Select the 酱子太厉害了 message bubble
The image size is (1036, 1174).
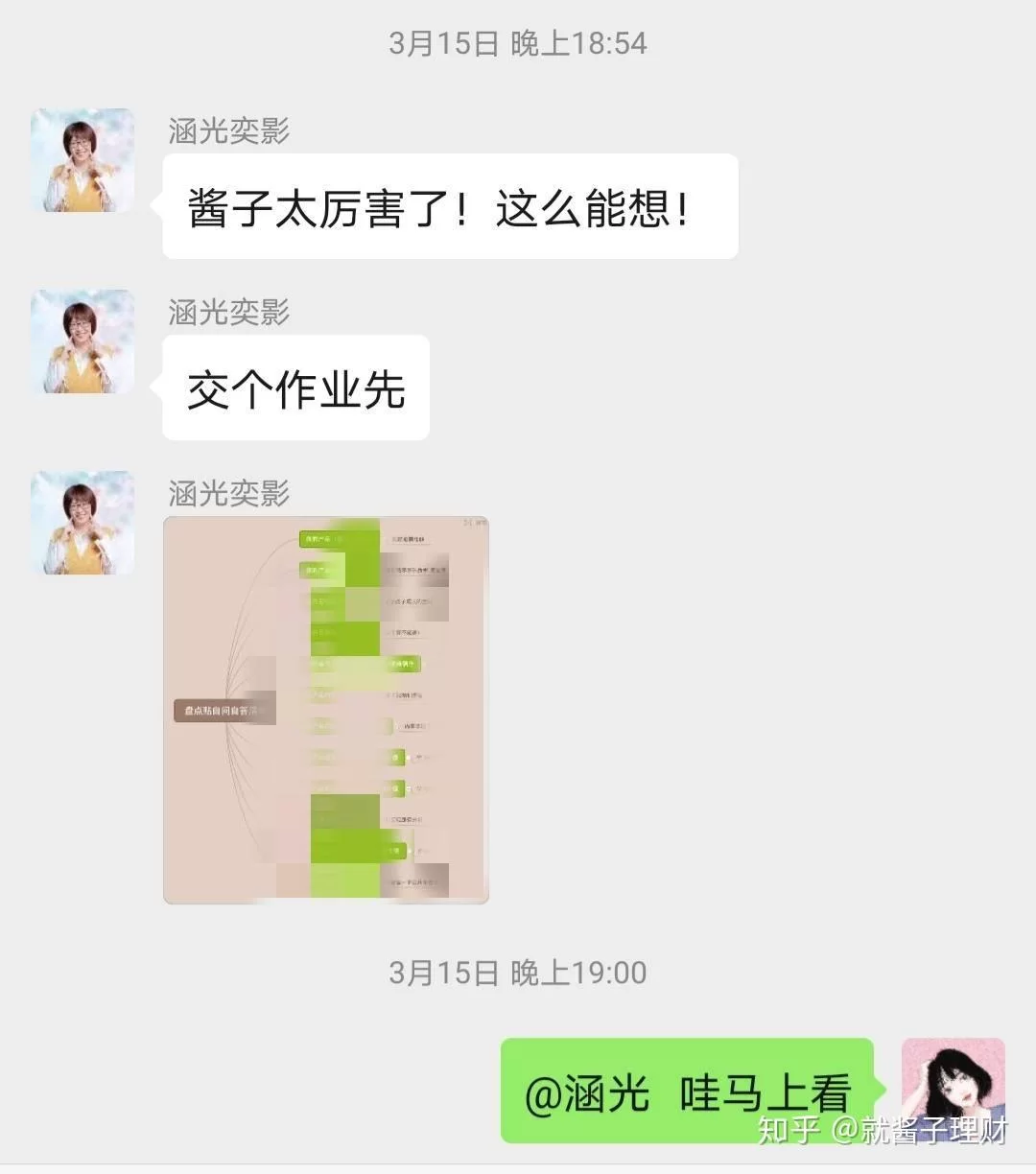448,207
